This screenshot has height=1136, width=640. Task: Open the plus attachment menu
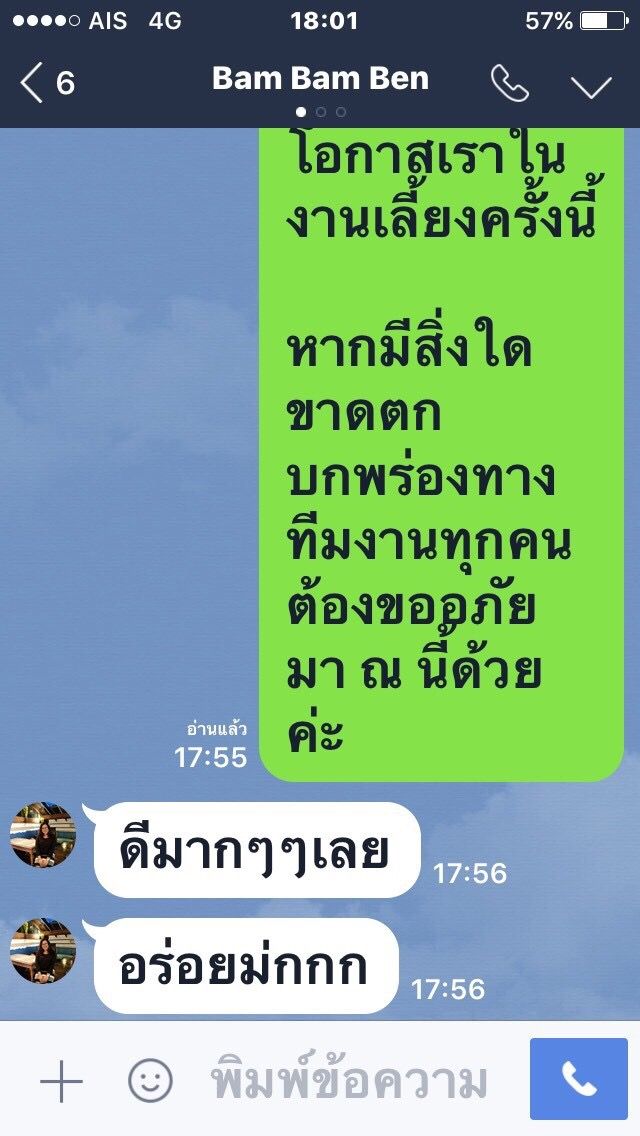point(61,1081)
